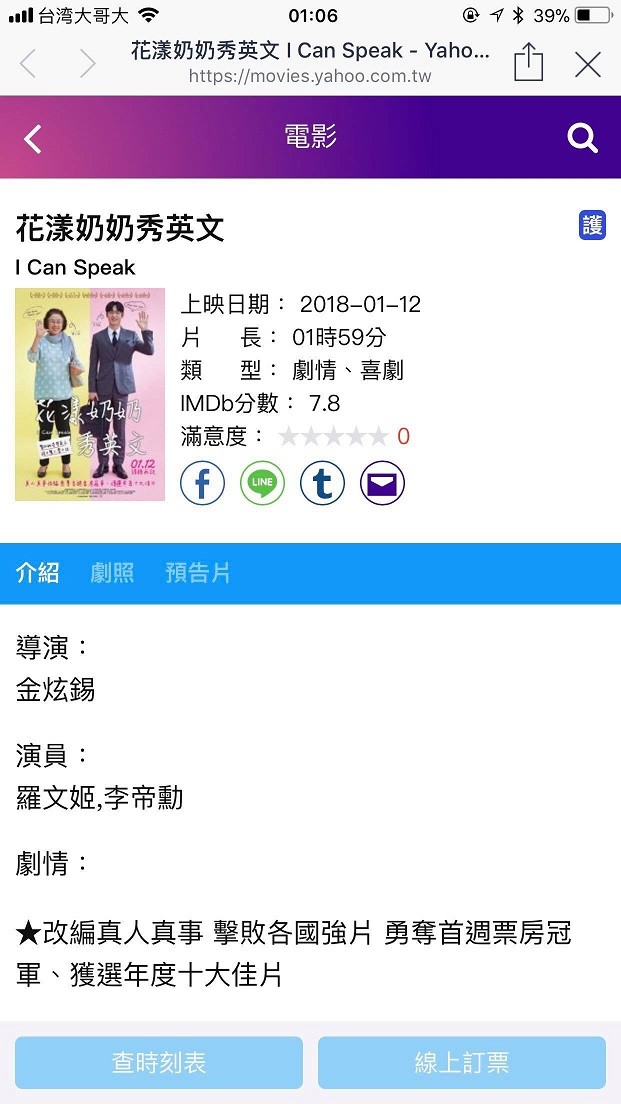
Task: Rate the movie with satisfaction stars
Action: [333, 436]
